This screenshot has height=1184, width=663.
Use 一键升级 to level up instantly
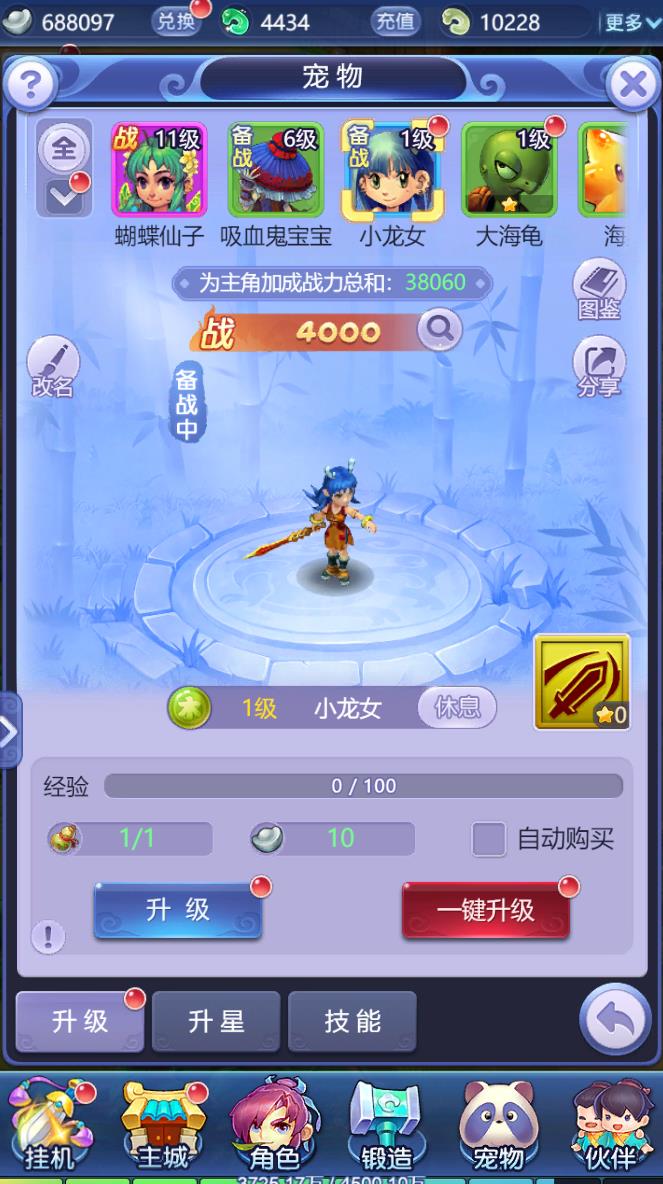pos(485,910)
